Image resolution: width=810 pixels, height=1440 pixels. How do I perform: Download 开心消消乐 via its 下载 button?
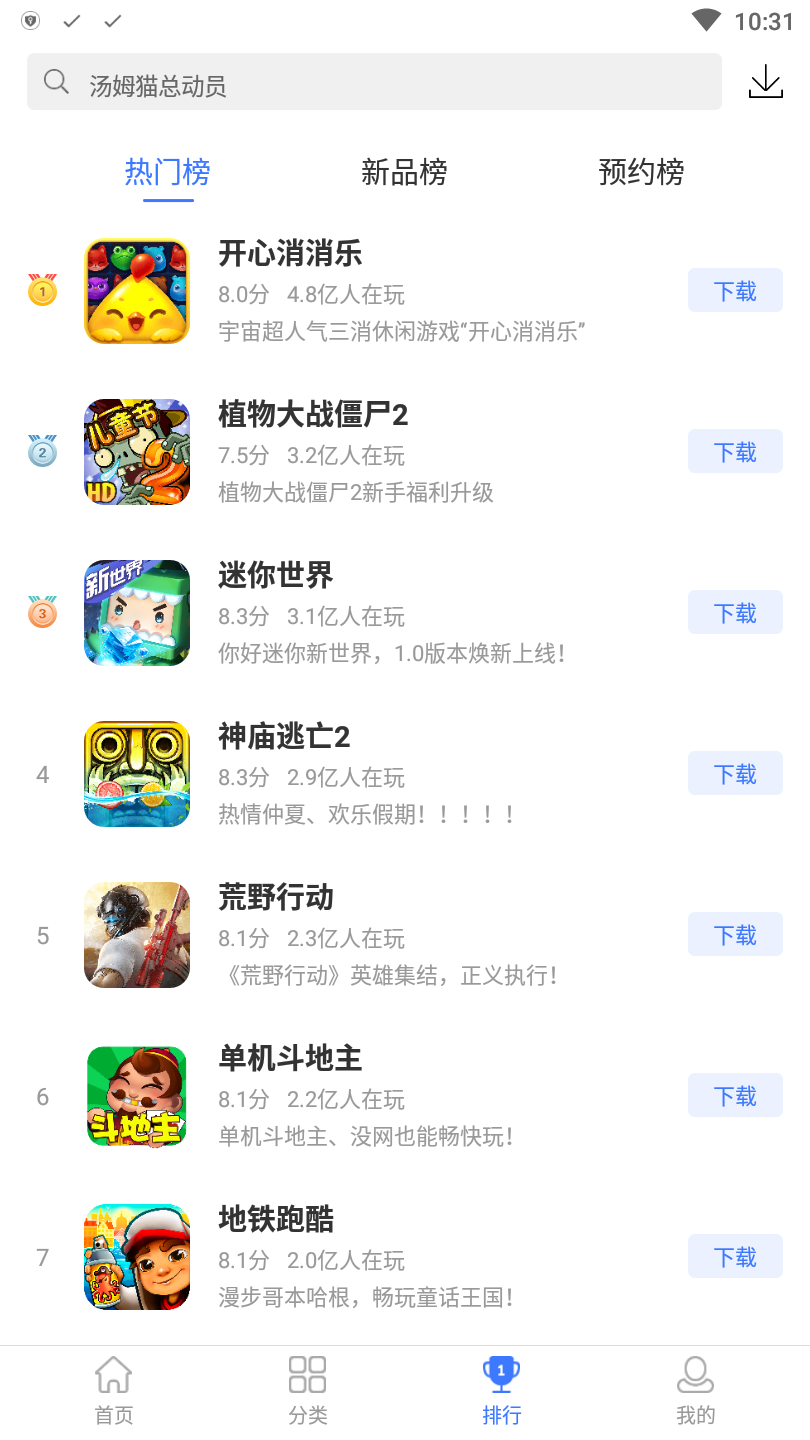[x=735, y=290]
